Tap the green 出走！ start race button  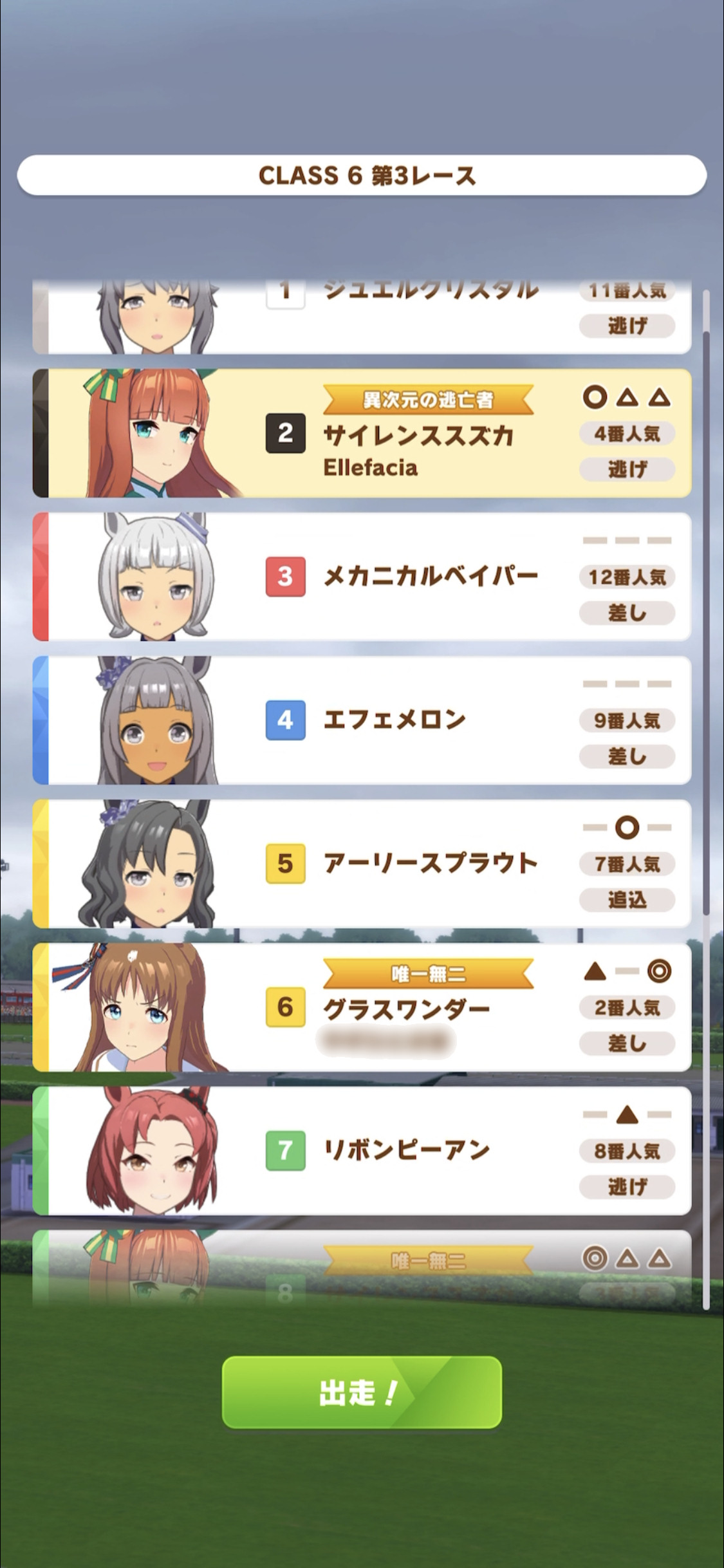coord(362,1392)
